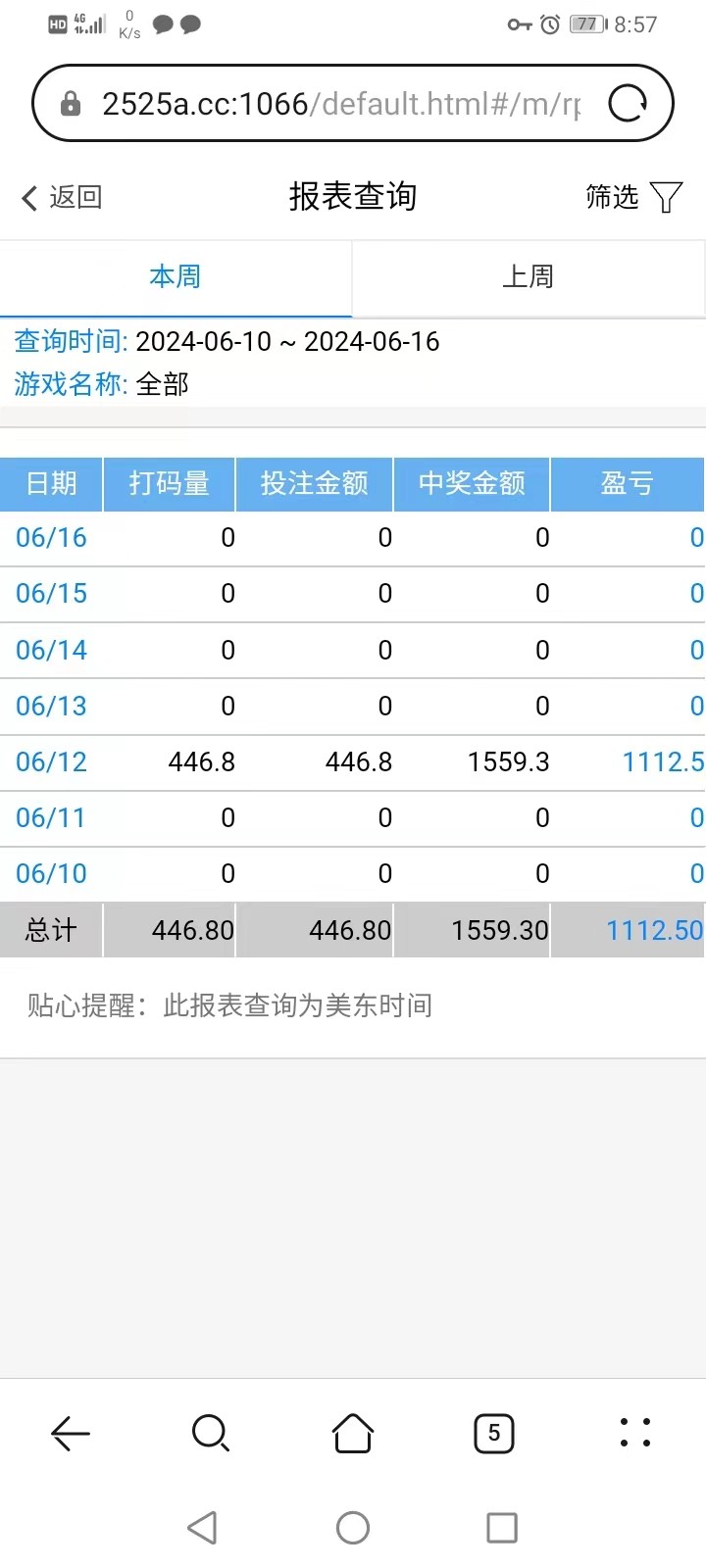The image size is (706, 1568).
Task: Select the 本周 tab
Action: click(176, 277)
